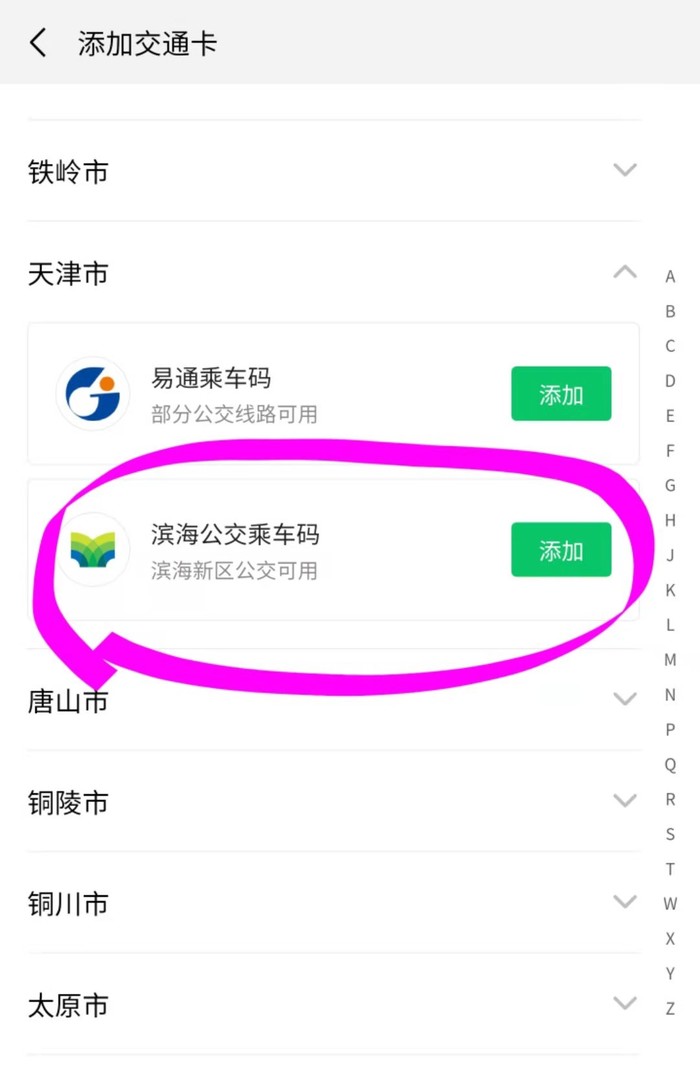Jump to letter A in index

click(x=670, y=277)
